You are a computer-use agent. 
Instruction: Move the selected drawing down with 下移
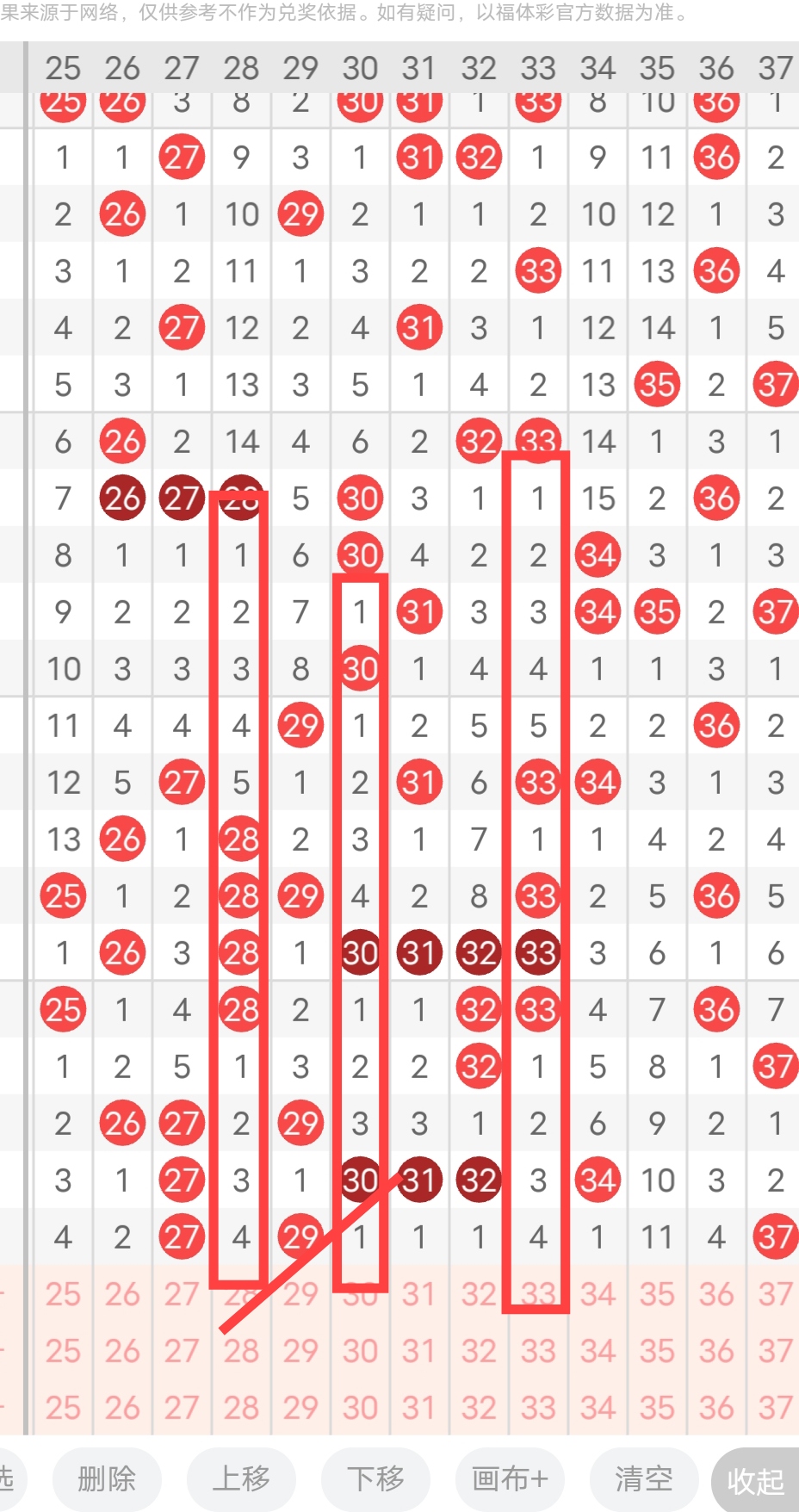point(375,1479)
